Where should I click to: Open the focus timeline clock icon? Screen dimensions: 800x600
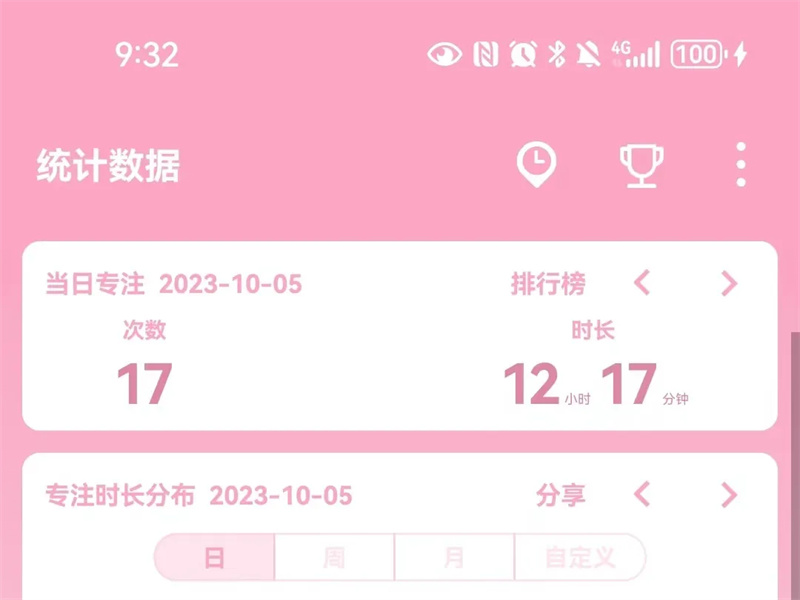(536, 164)
